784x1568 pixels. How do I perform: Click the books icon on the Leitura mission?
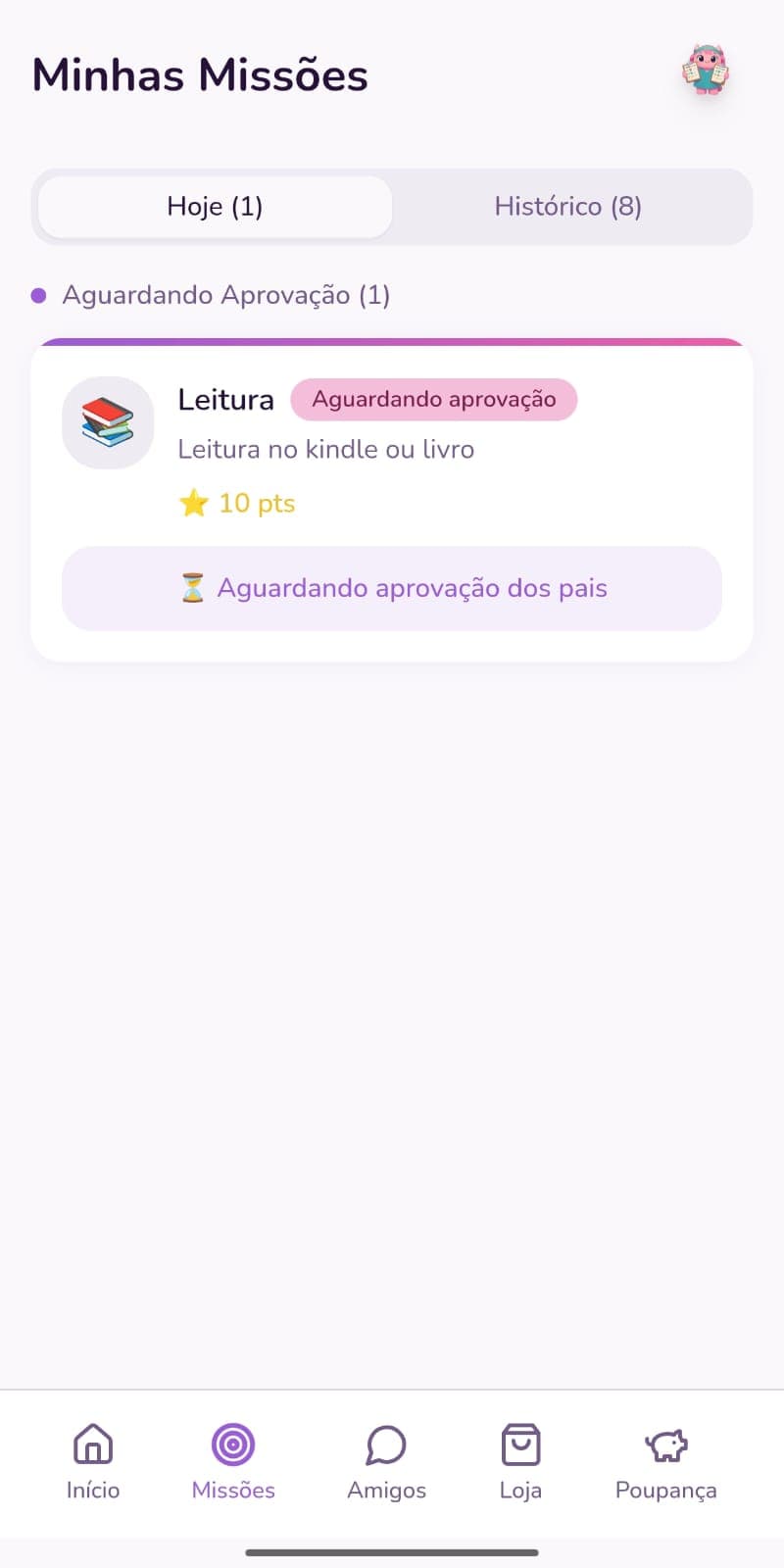click(108, 422)
